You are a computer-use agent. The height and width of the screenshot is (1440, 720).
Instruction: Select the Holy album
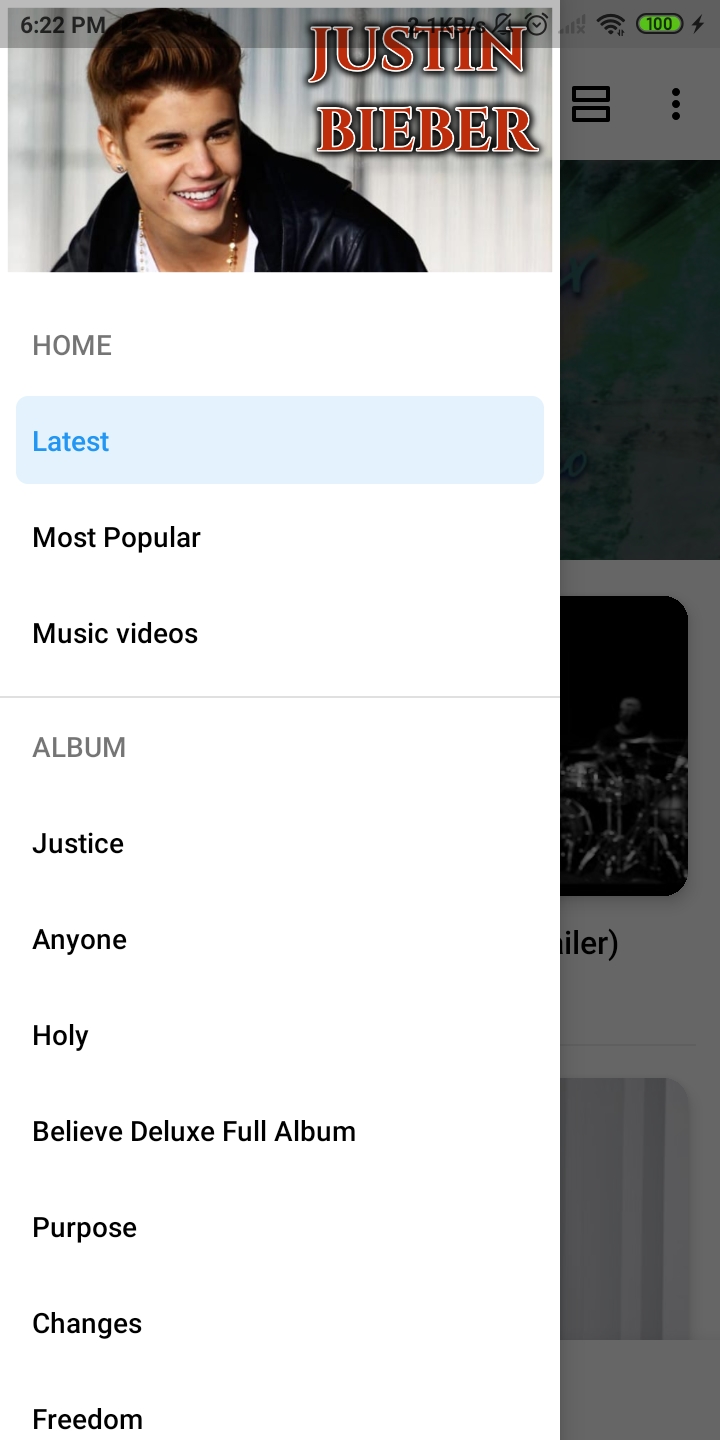(280, 1035)
